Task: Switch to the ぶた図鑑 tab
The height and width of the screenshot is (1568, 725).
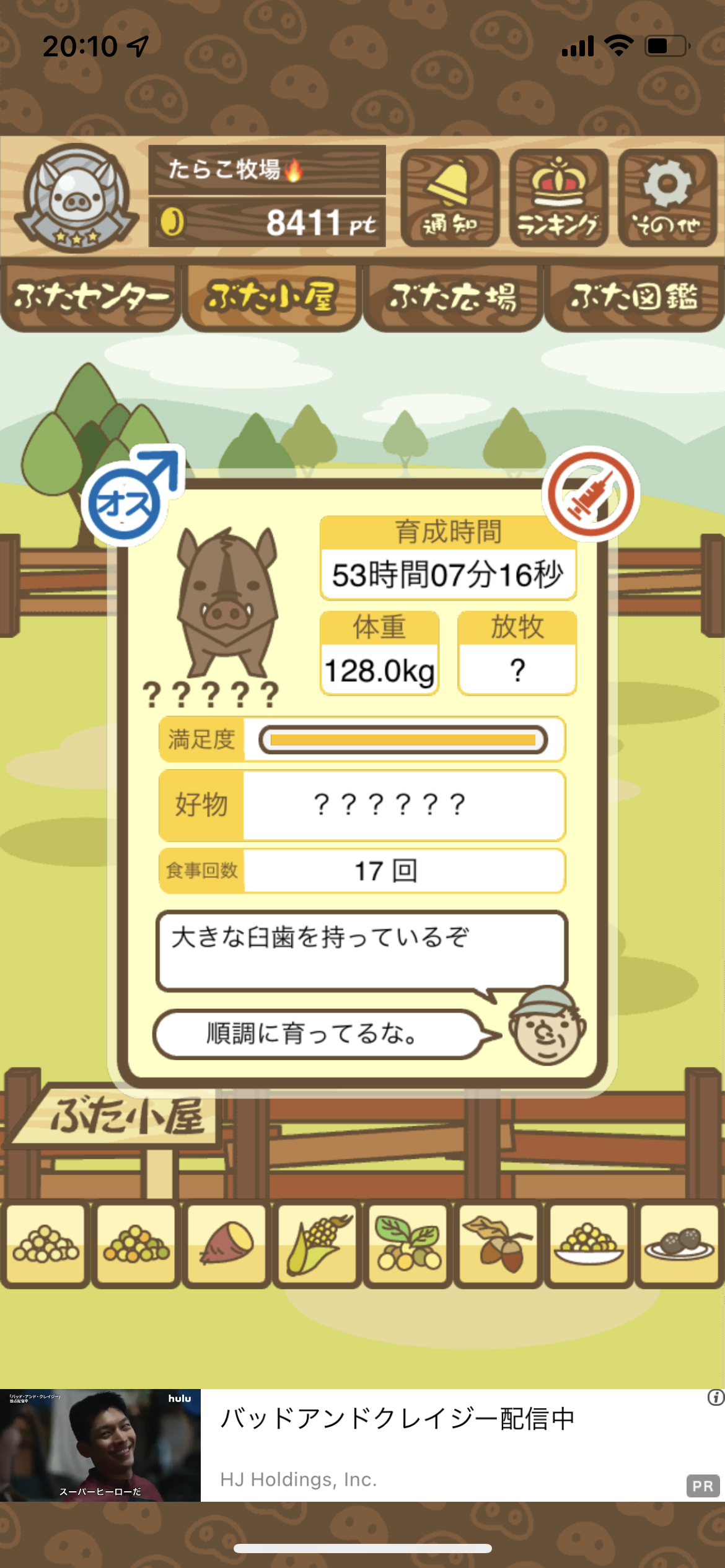Action: coord(635,298)
